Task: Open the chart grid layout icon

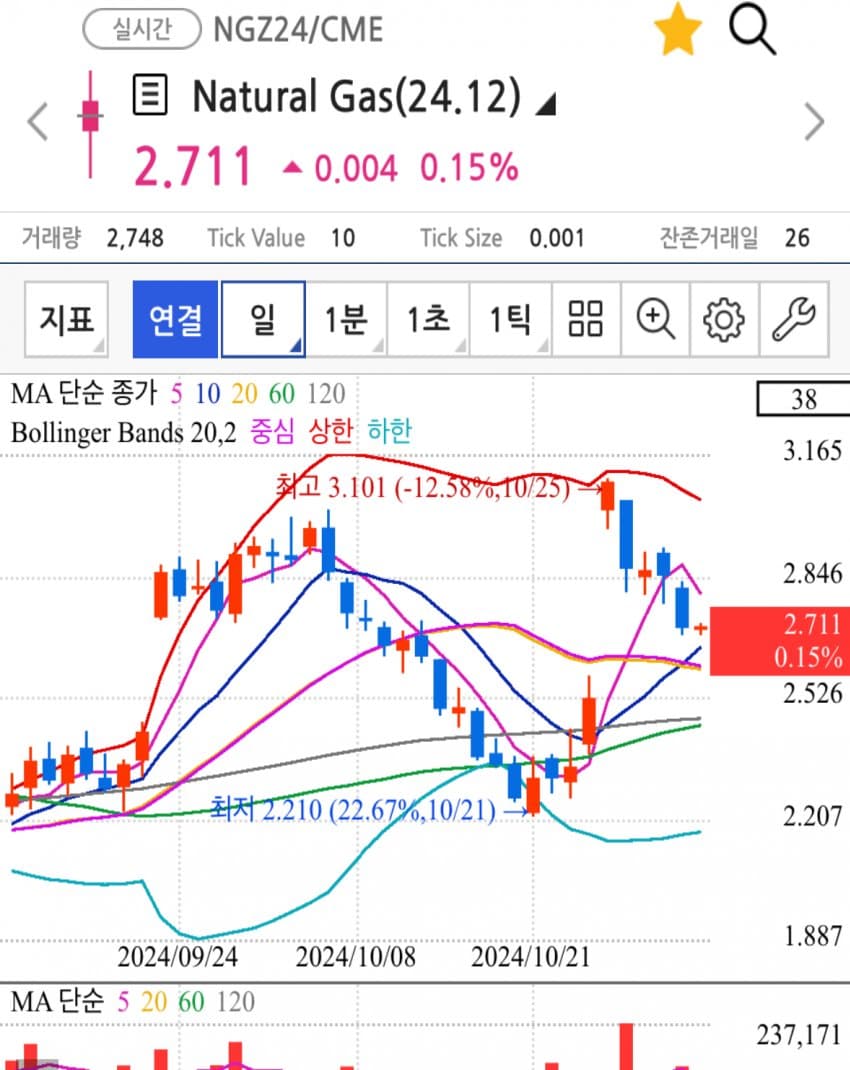Action: click(x=585, y=320)
